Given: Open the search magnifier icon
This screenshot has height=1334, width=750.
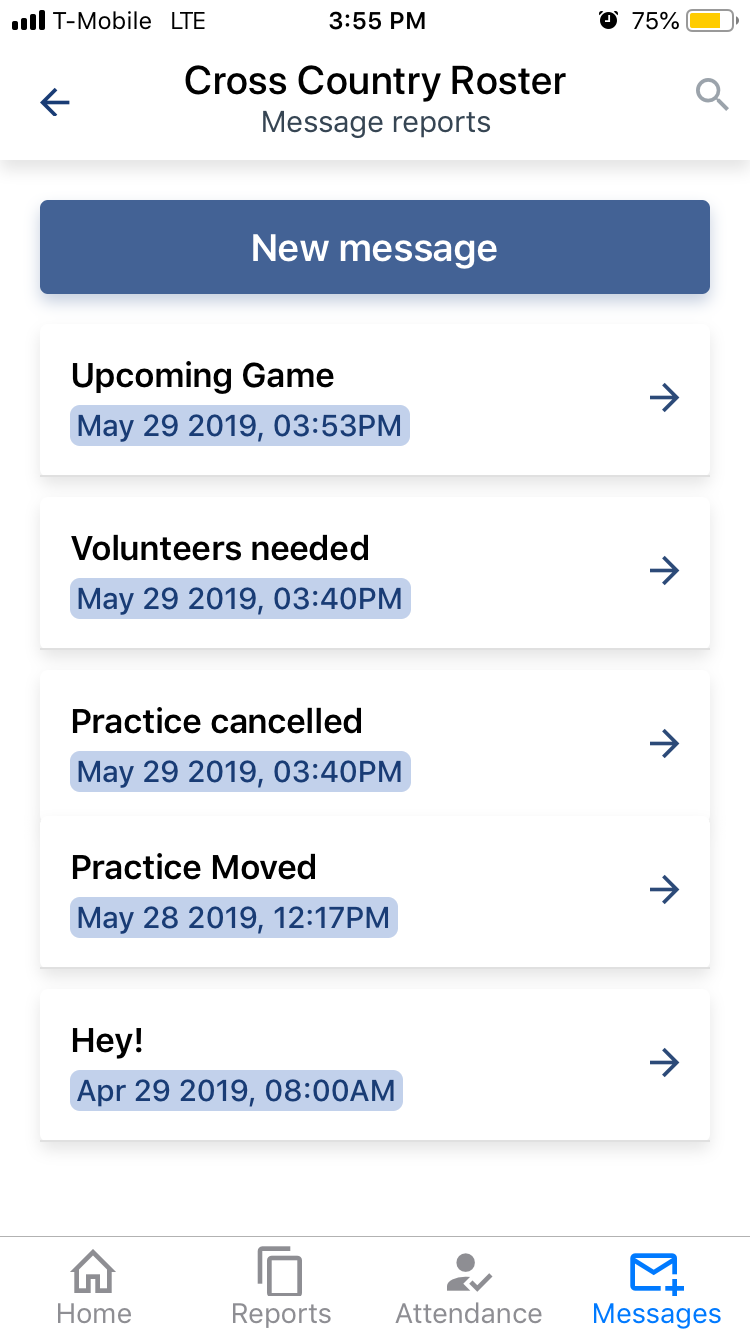Looking at the screenshot, I should [712, 95].
